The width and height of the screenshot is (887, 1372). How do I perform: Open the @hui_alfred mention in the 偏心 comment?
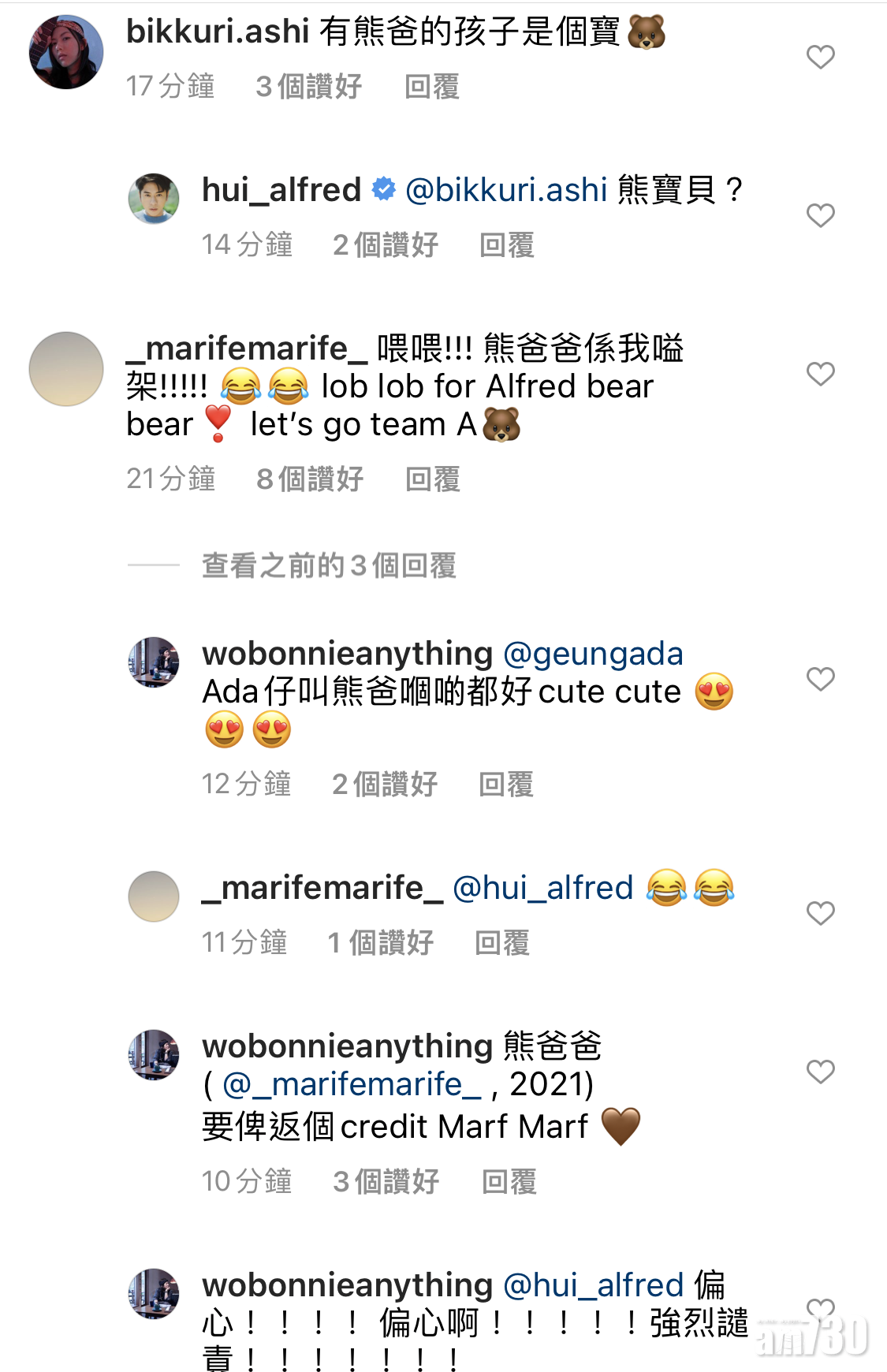[593, 1285]
